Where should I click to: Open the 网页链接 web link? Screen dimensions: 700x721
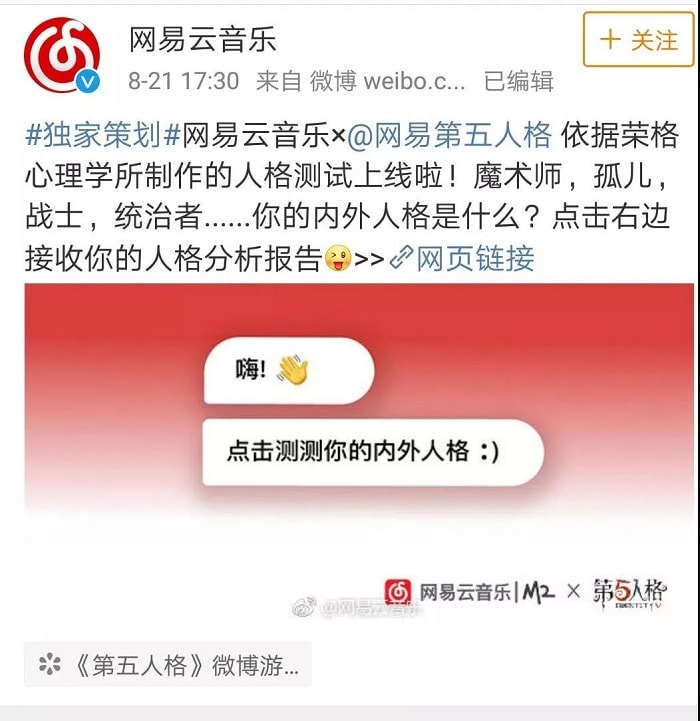tap(462, 259)
